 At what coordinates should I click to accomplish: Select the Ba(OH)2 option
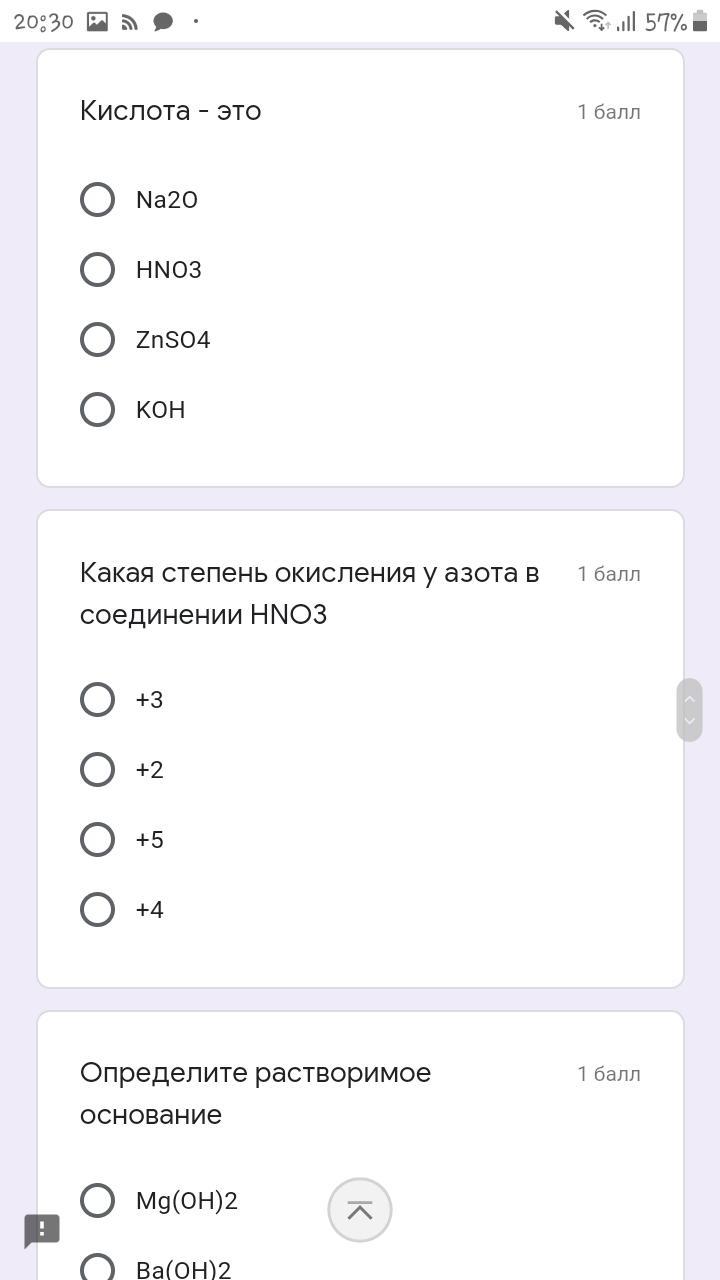point(97,1268)
